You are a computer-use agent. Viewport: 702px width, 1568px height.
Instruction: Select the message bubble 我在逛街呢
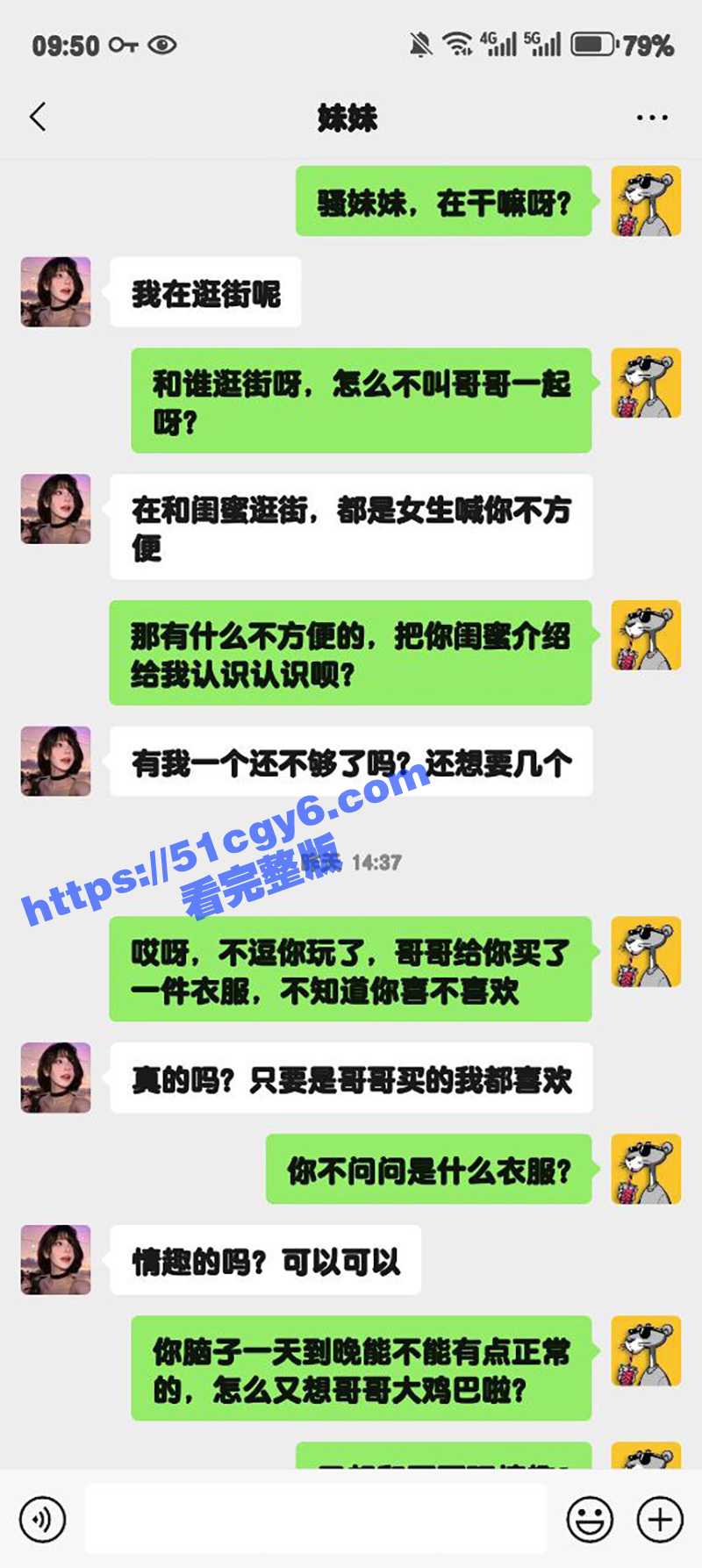pos(205,292)
